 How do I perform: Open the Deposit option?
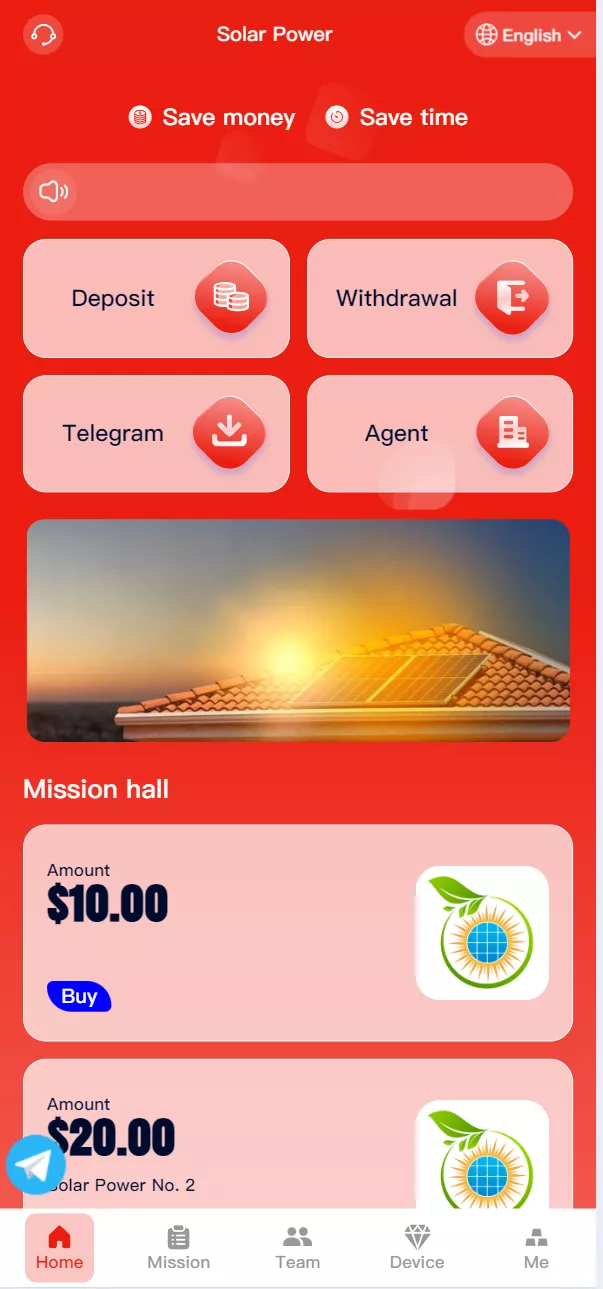[x=156, y=298]
